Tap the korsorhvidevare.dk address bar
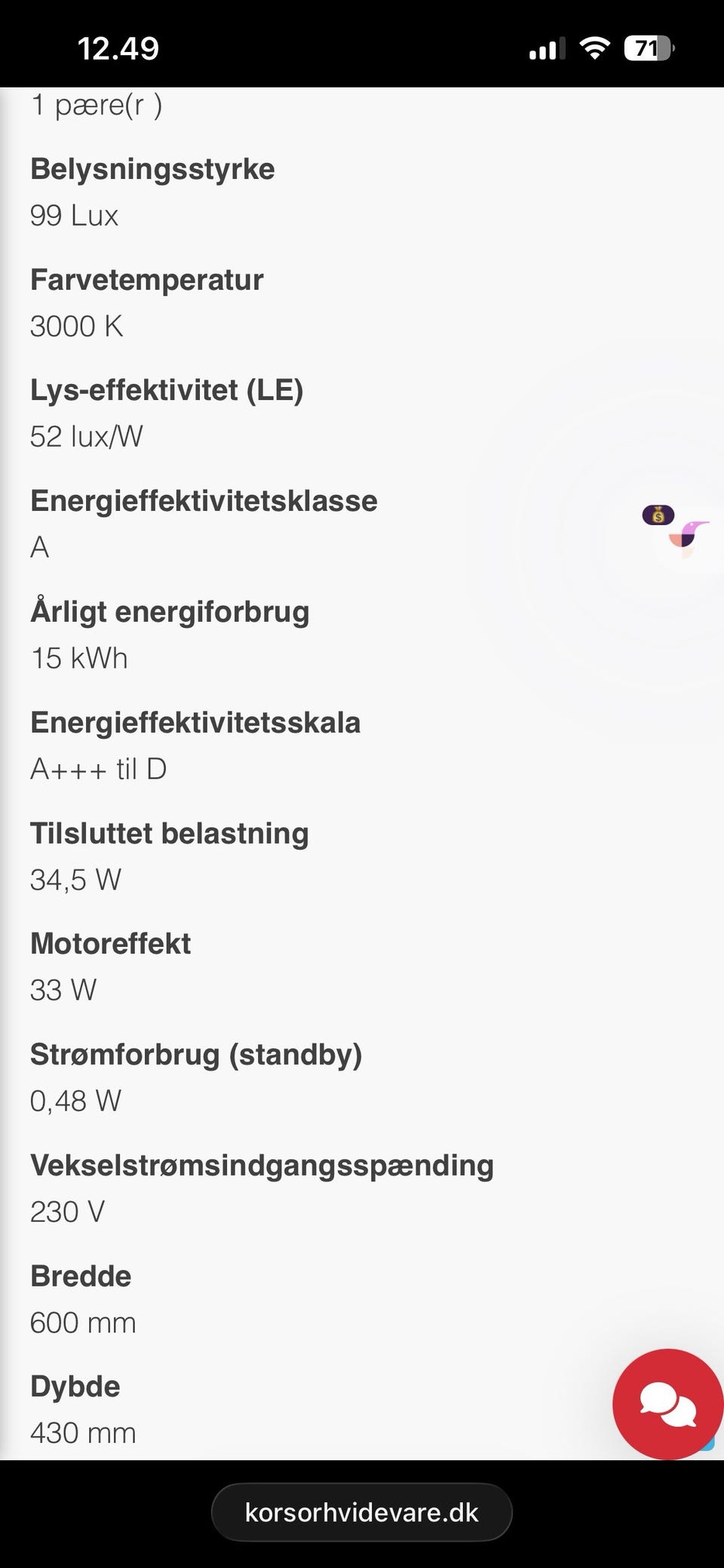The width and height of the screenshot is (724, 1568). click(x=362, y=1512)
